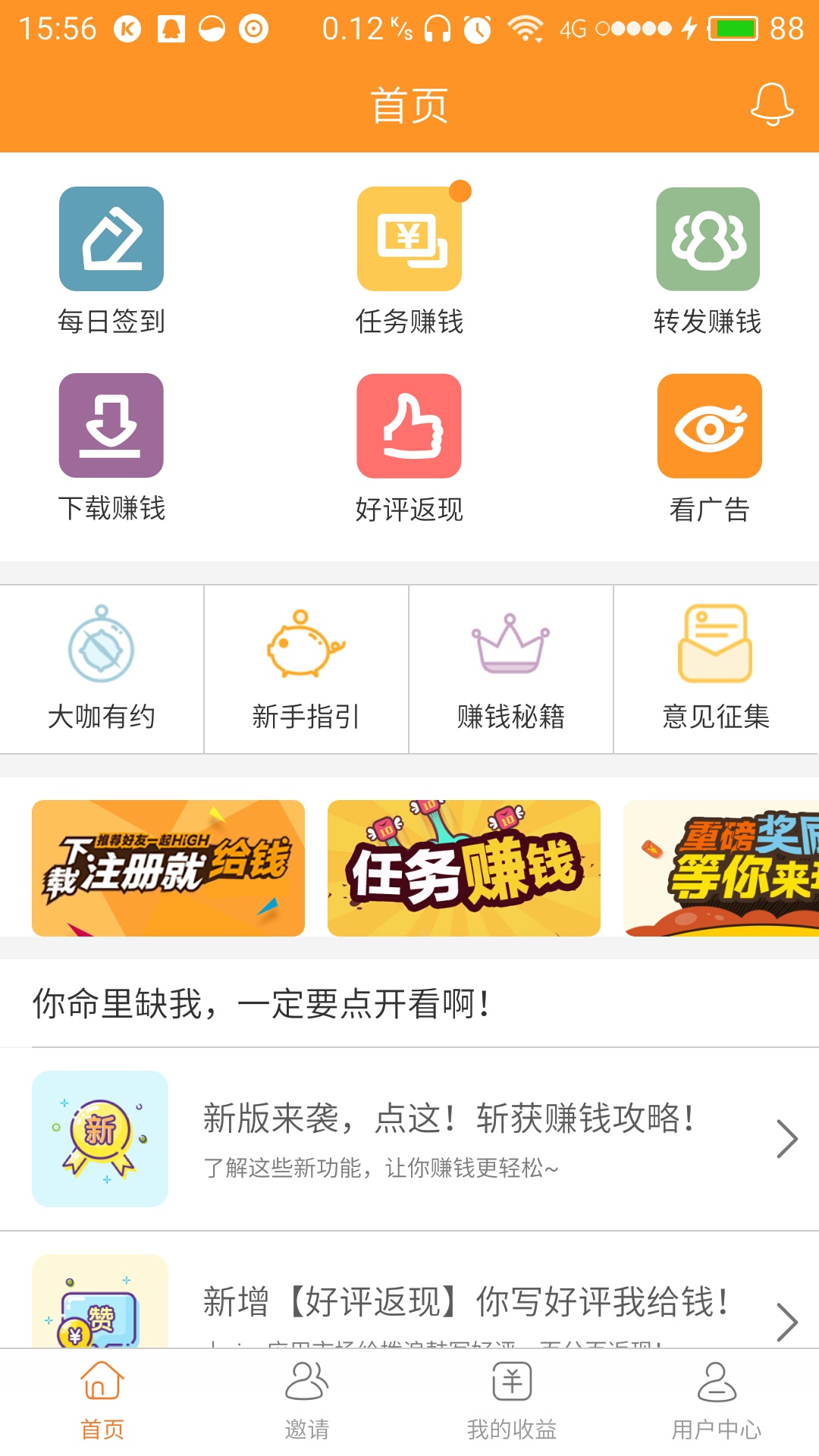
Task: Select the 大咖有约 compass icon
Action: click(x=101, y=645)
